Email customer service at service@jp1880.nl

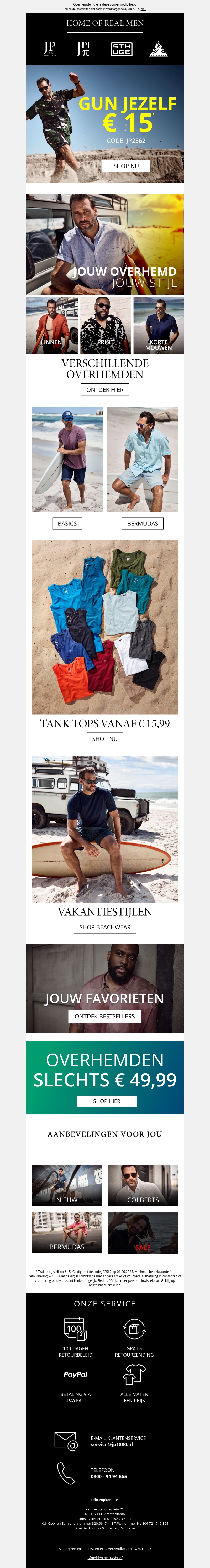click(111, 1444)
